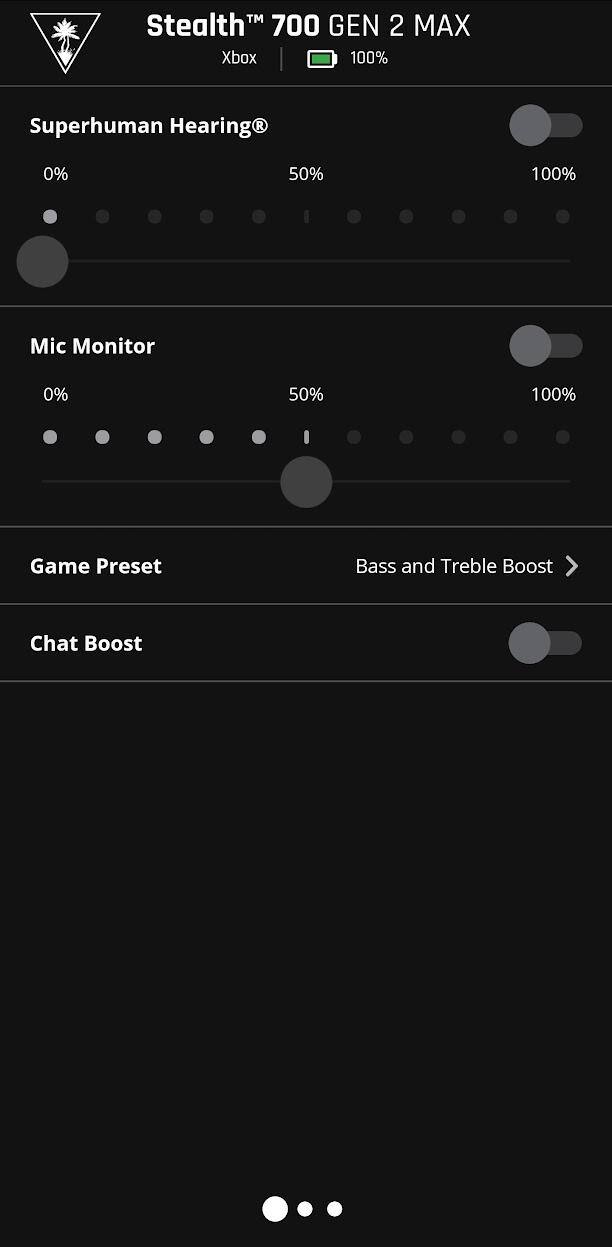This screenshot has height=1247, width=612.
Task: Tap the Superhuman Hearing slider handle
Action: [42, 262]
